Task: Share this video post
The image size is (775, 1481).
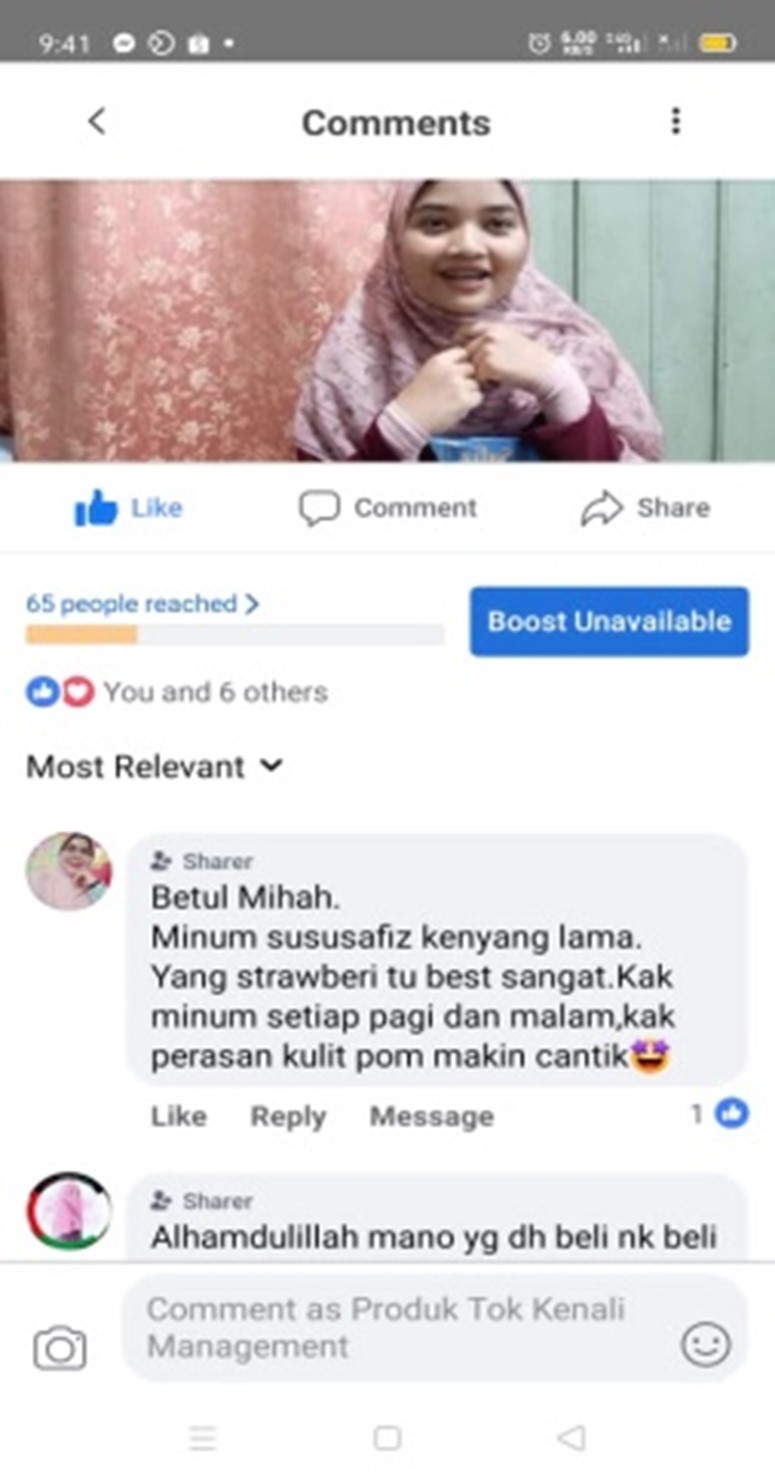Action: pyautogui.click(x=645, y=508)
